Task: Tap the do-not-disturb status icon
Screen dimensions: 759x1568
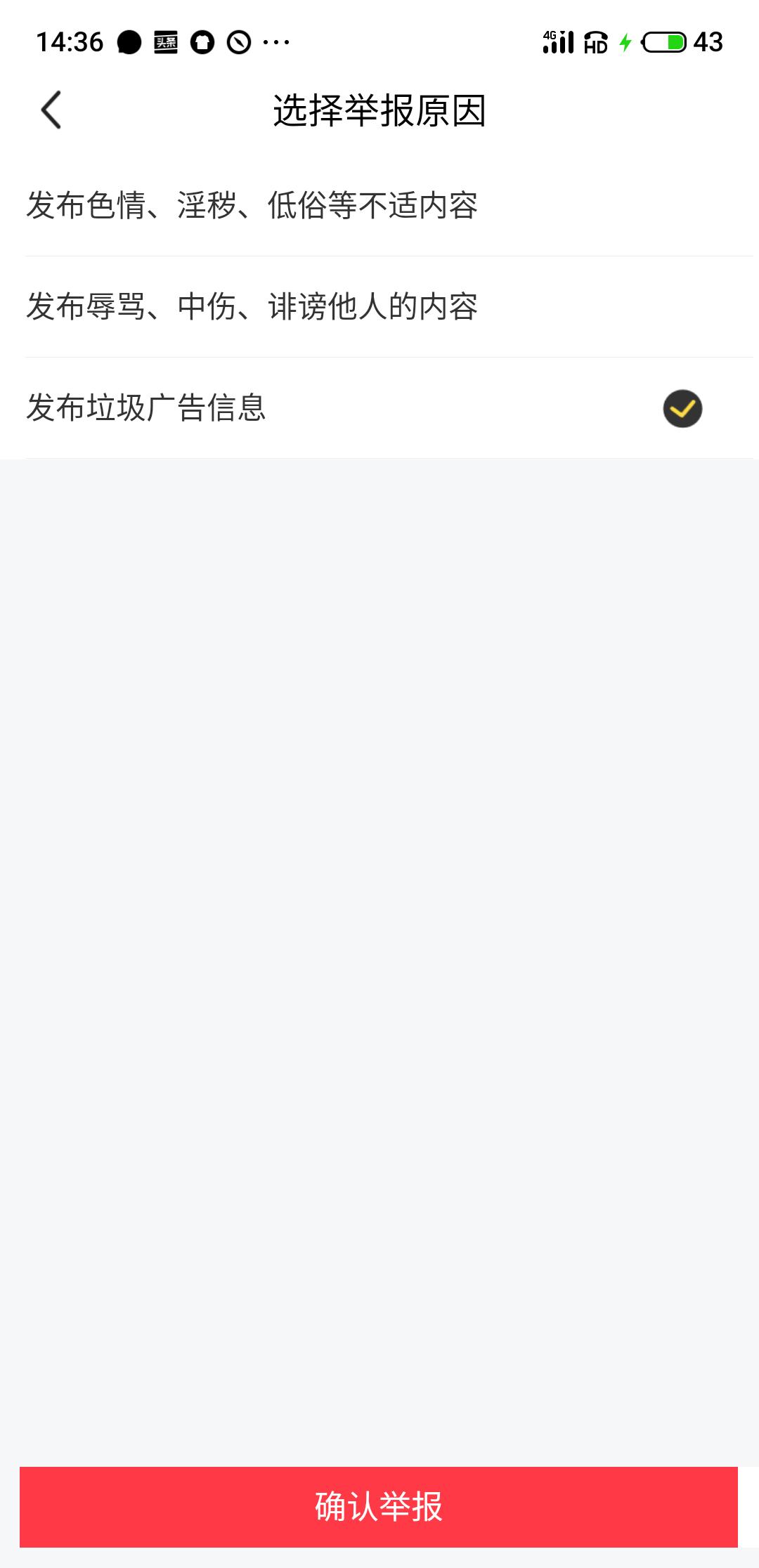Action: (240, 42)
